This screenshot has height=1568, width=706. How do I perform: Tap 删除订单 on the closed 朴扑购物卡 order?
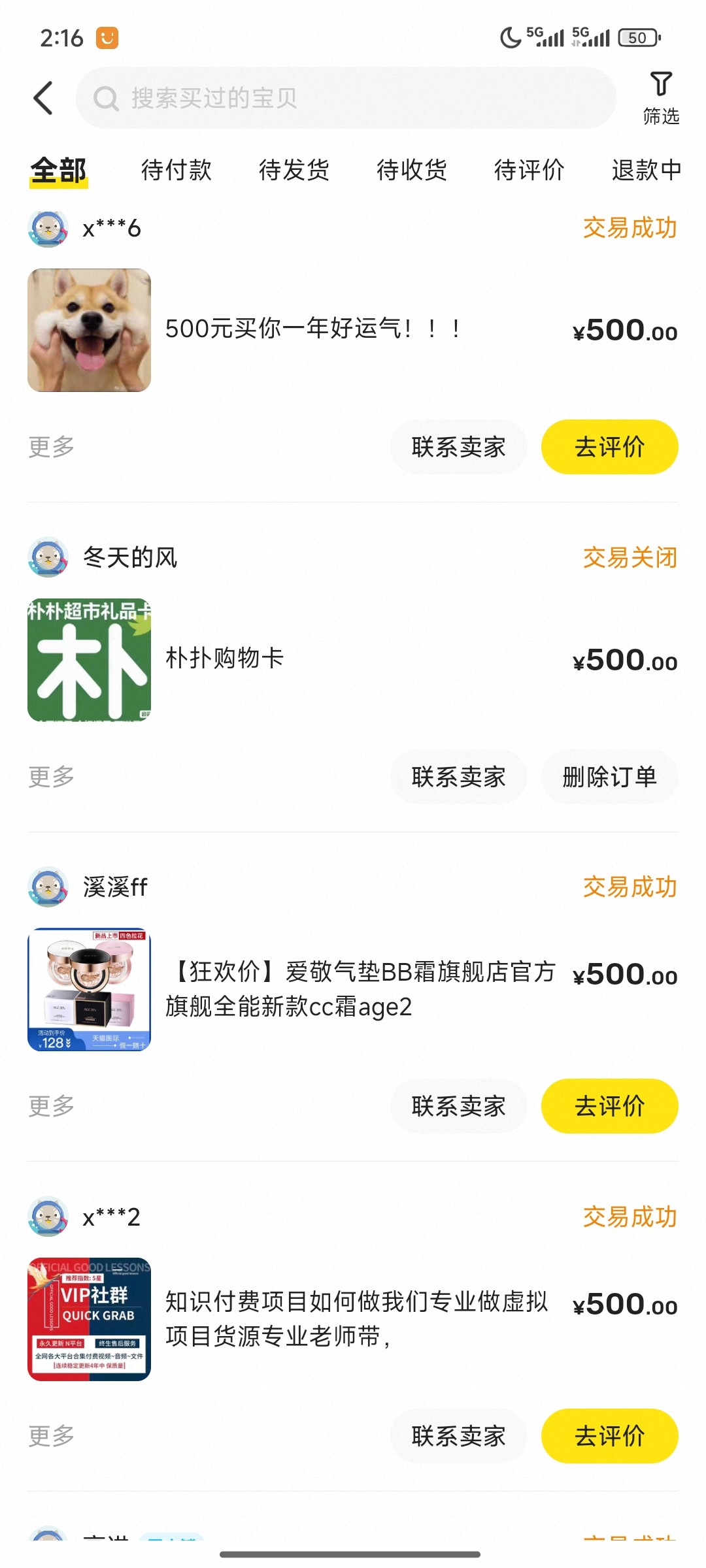pos(609,777)
